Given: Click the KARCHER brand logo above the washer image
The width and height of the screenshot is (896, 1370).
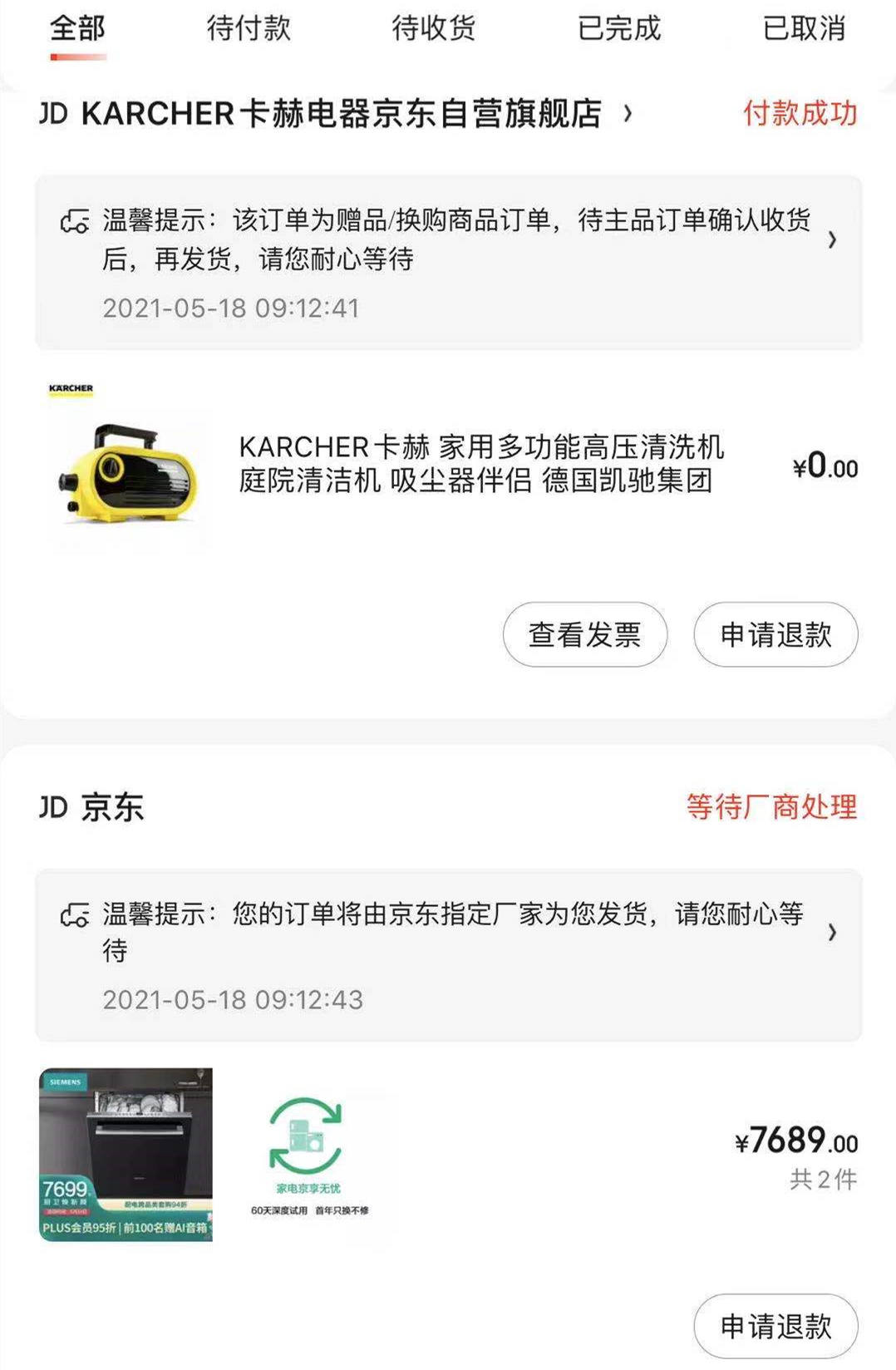Looking at the screenshot, I should 71,387.
